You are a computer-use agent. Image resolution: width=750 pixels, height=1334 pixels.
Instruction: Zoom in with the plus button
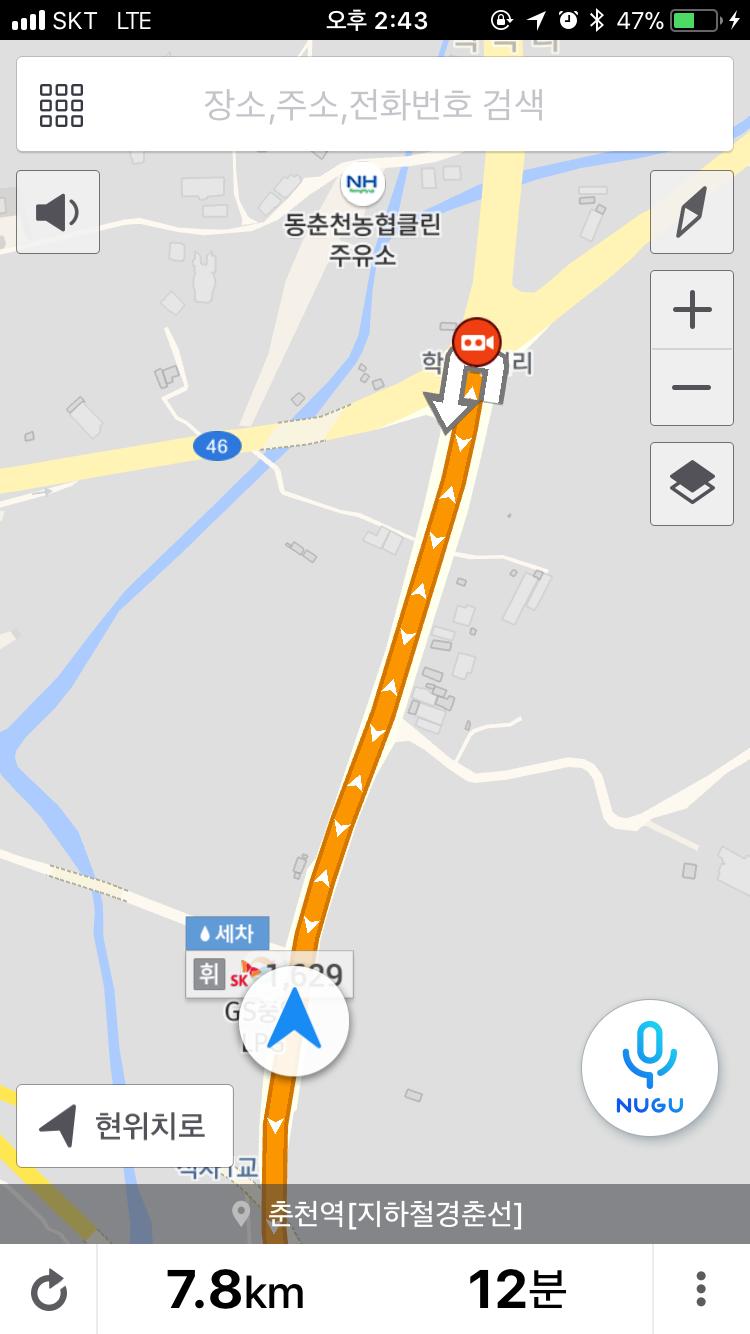(692, 310)
